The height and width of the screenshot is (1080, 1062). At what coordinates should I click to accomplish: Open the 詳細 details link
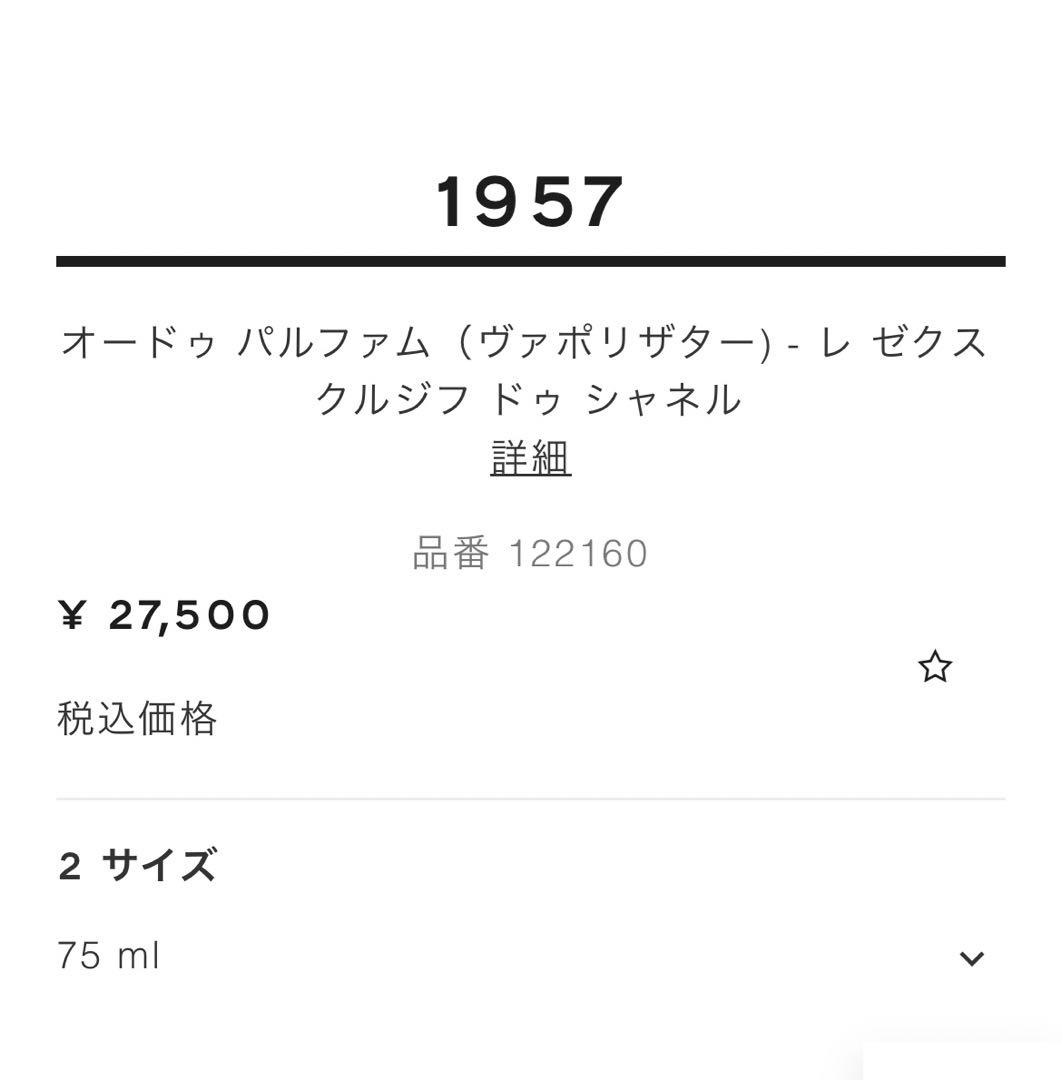coord(530,458)
